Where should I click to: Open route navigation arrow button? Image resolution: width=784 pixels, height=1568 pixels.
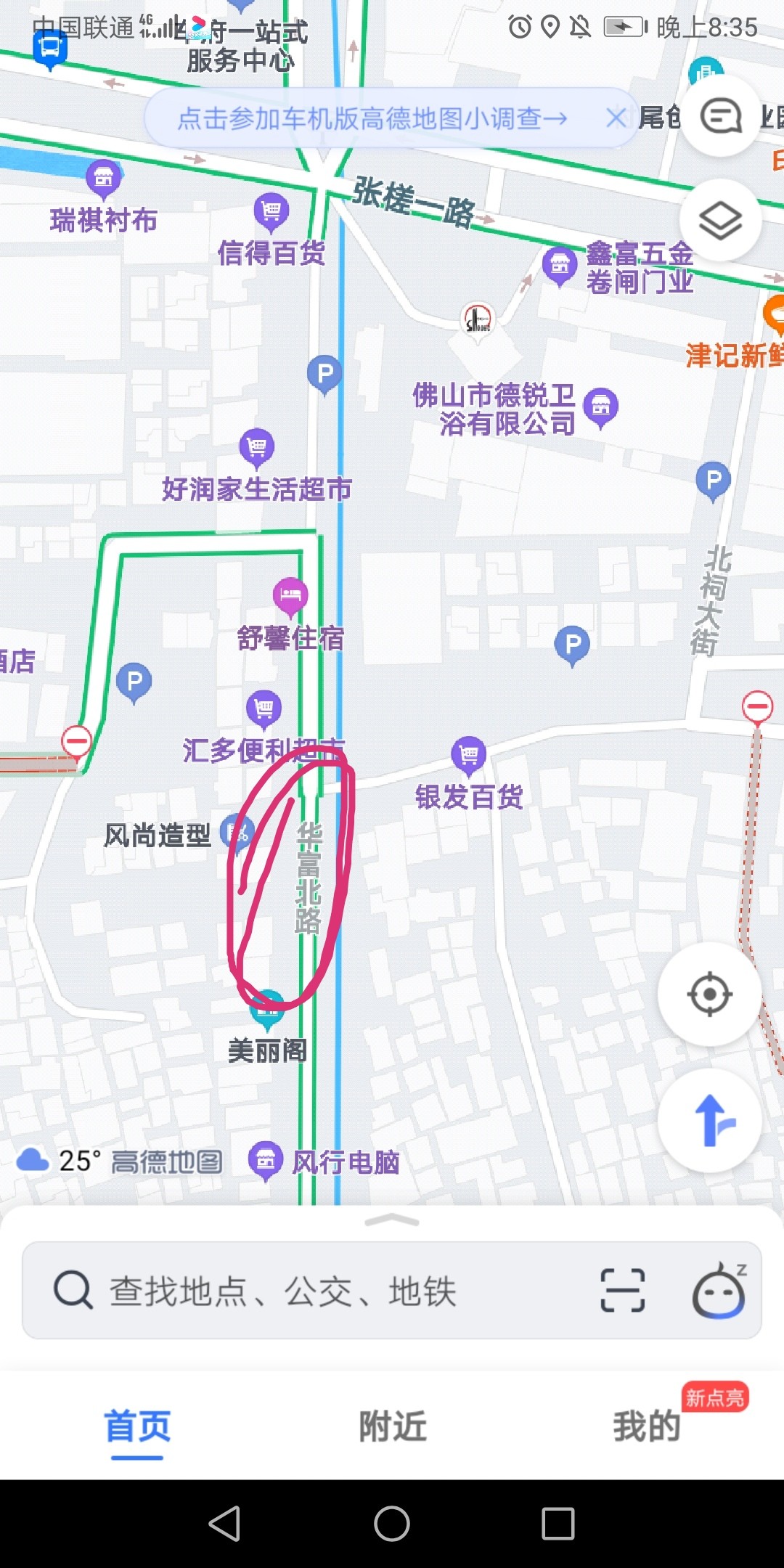click(709, 1120)
